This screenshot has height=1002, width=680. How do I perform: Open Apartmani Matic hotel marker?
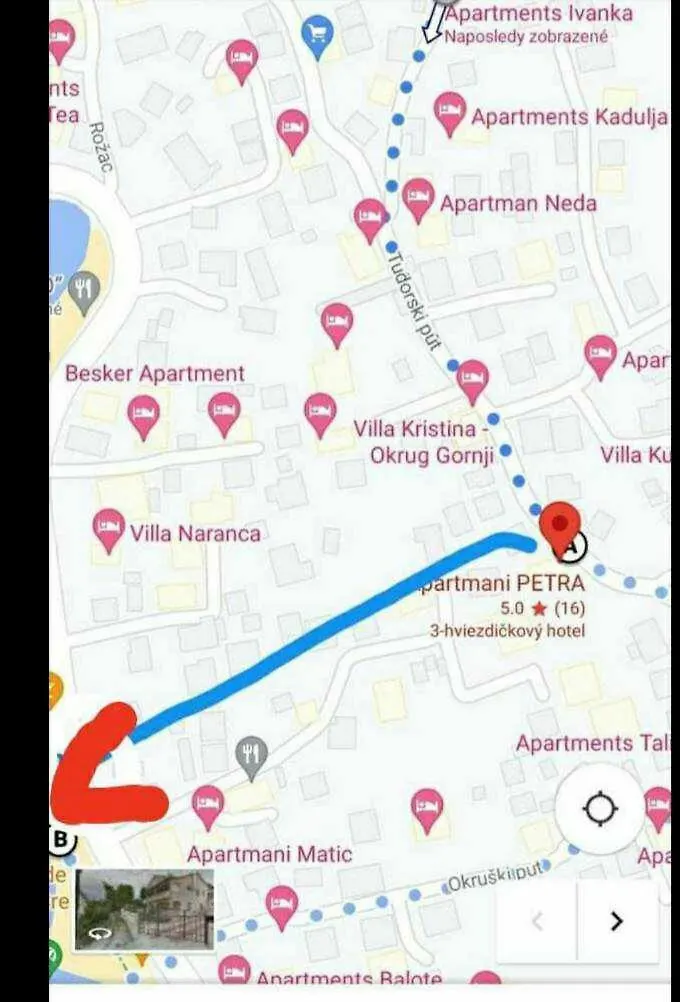click(208, 806)
